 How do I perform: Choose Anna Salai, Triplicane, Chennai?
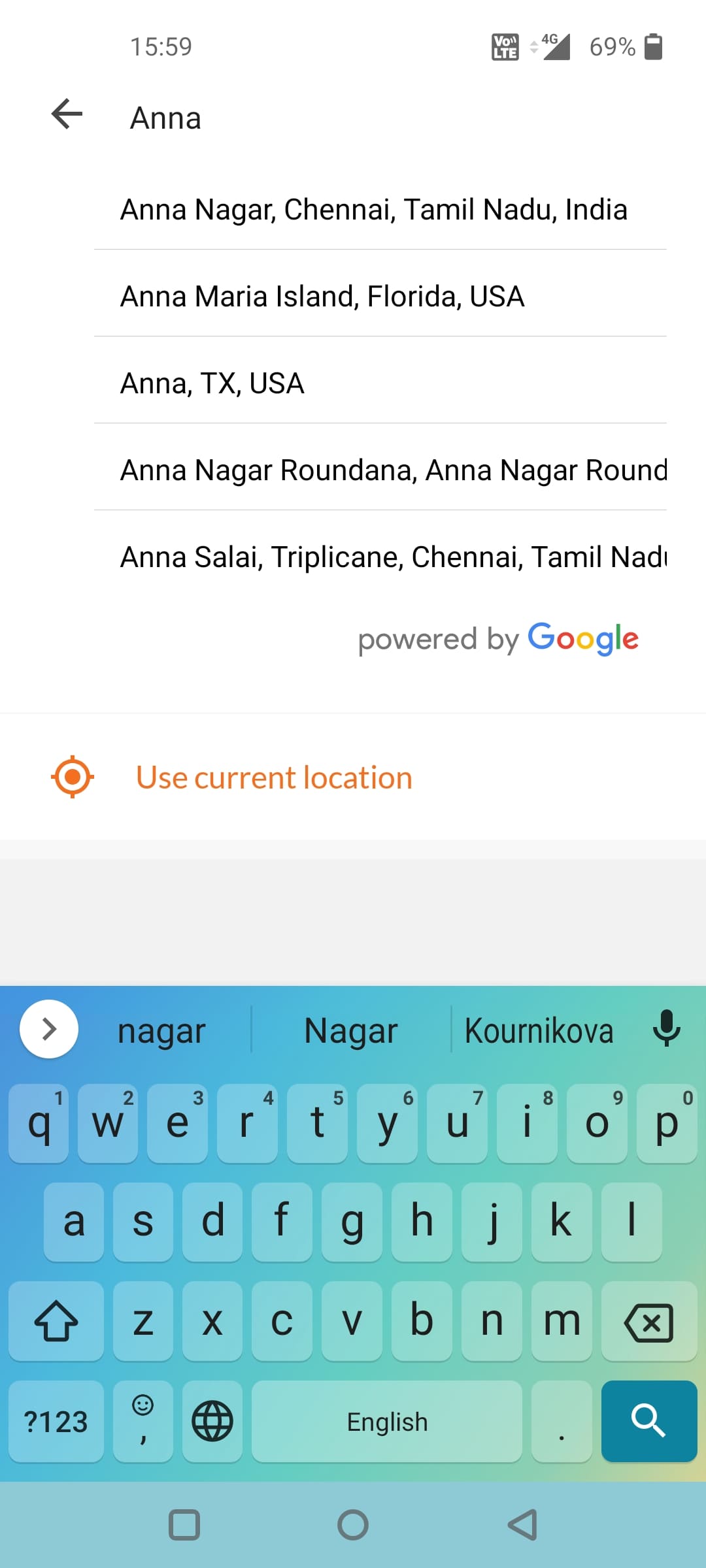(380, 557)
